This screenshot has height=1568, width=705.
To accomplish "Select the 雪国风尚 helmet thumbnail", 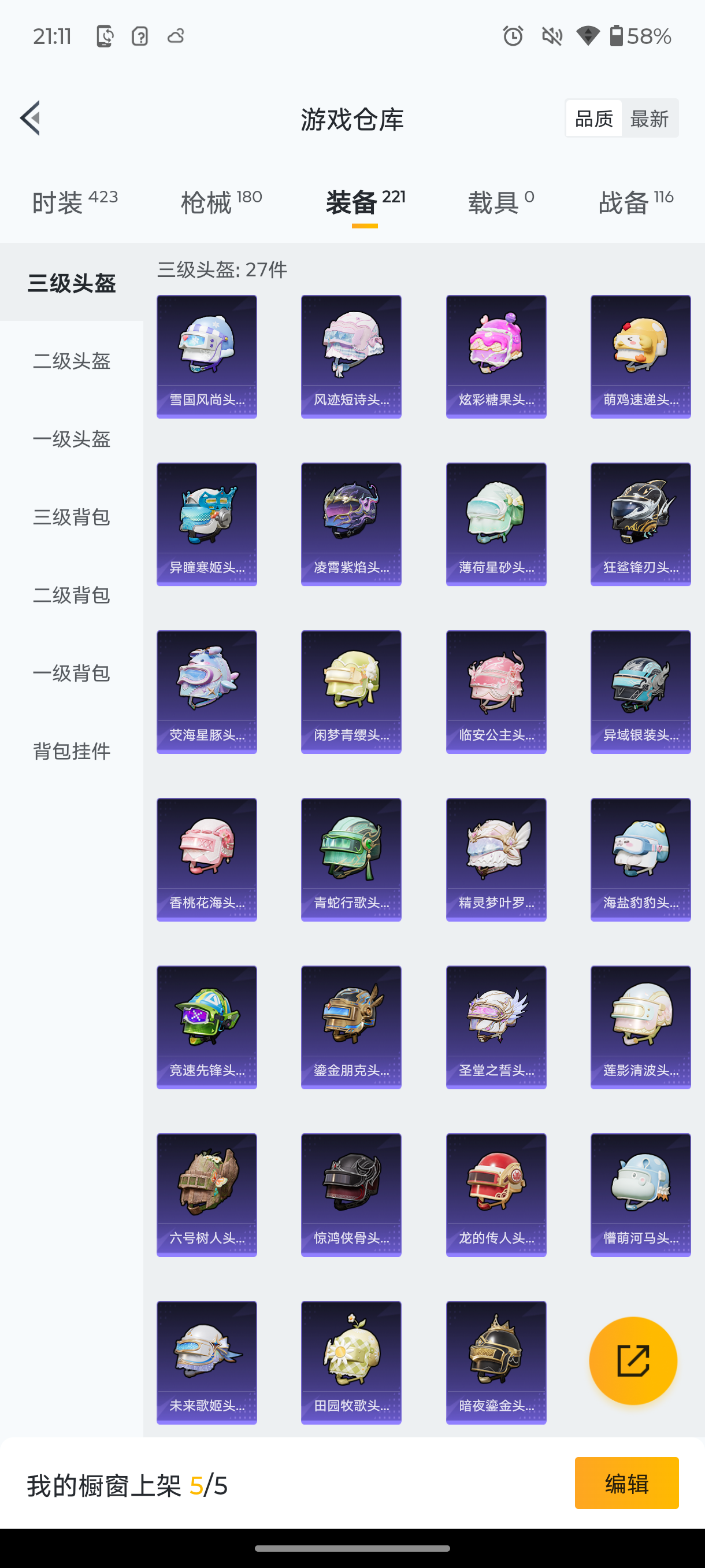I will (x=206, y=356).
